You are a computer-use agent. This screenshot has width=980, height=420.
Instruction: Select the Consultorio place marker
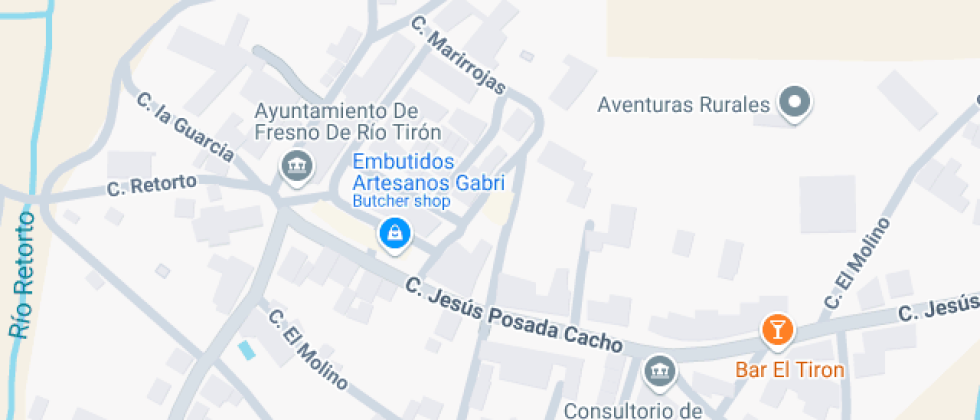click(659, 372)
